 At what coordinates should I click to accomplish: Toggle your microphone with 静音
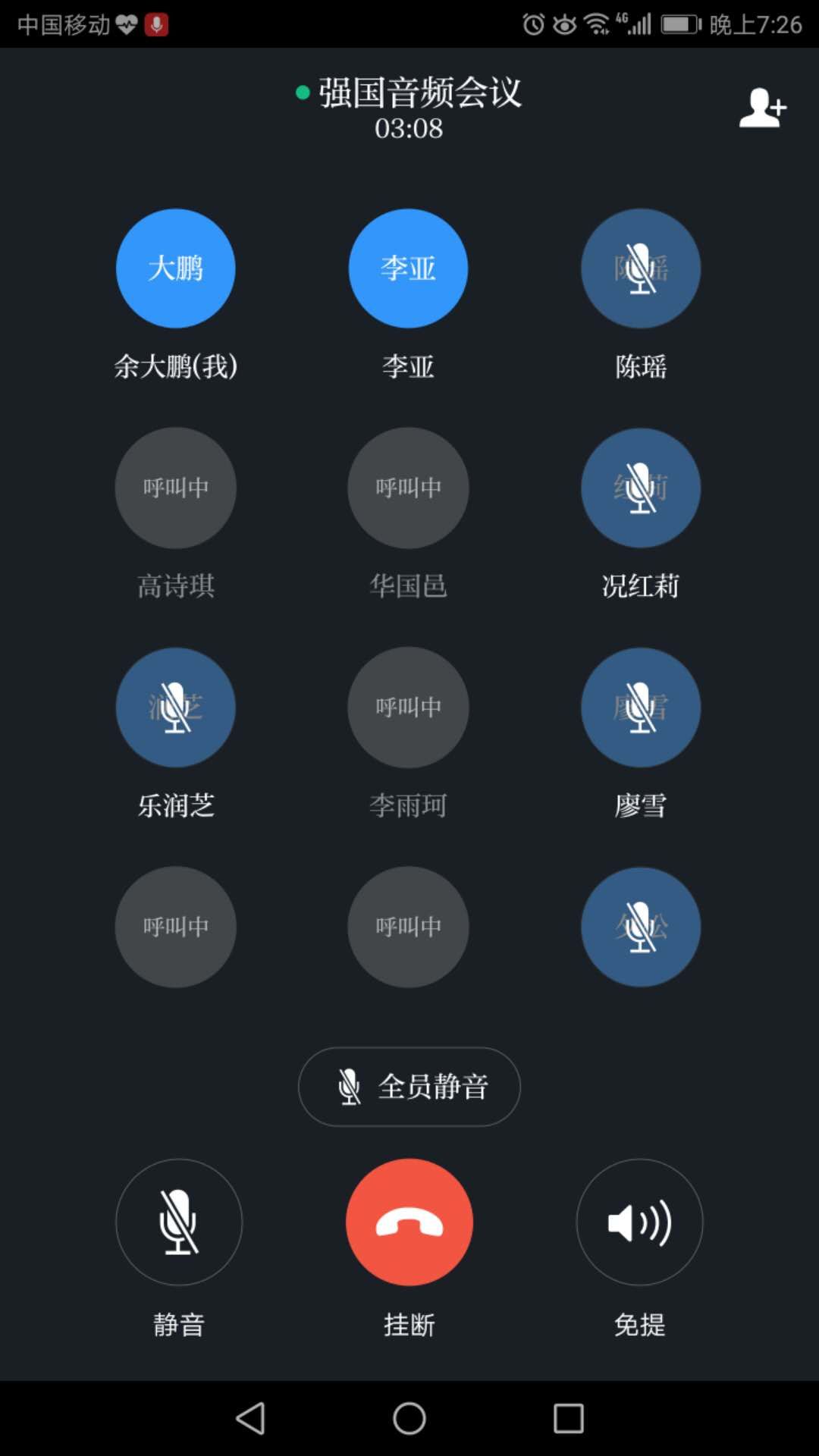[x=179, y=1222]
